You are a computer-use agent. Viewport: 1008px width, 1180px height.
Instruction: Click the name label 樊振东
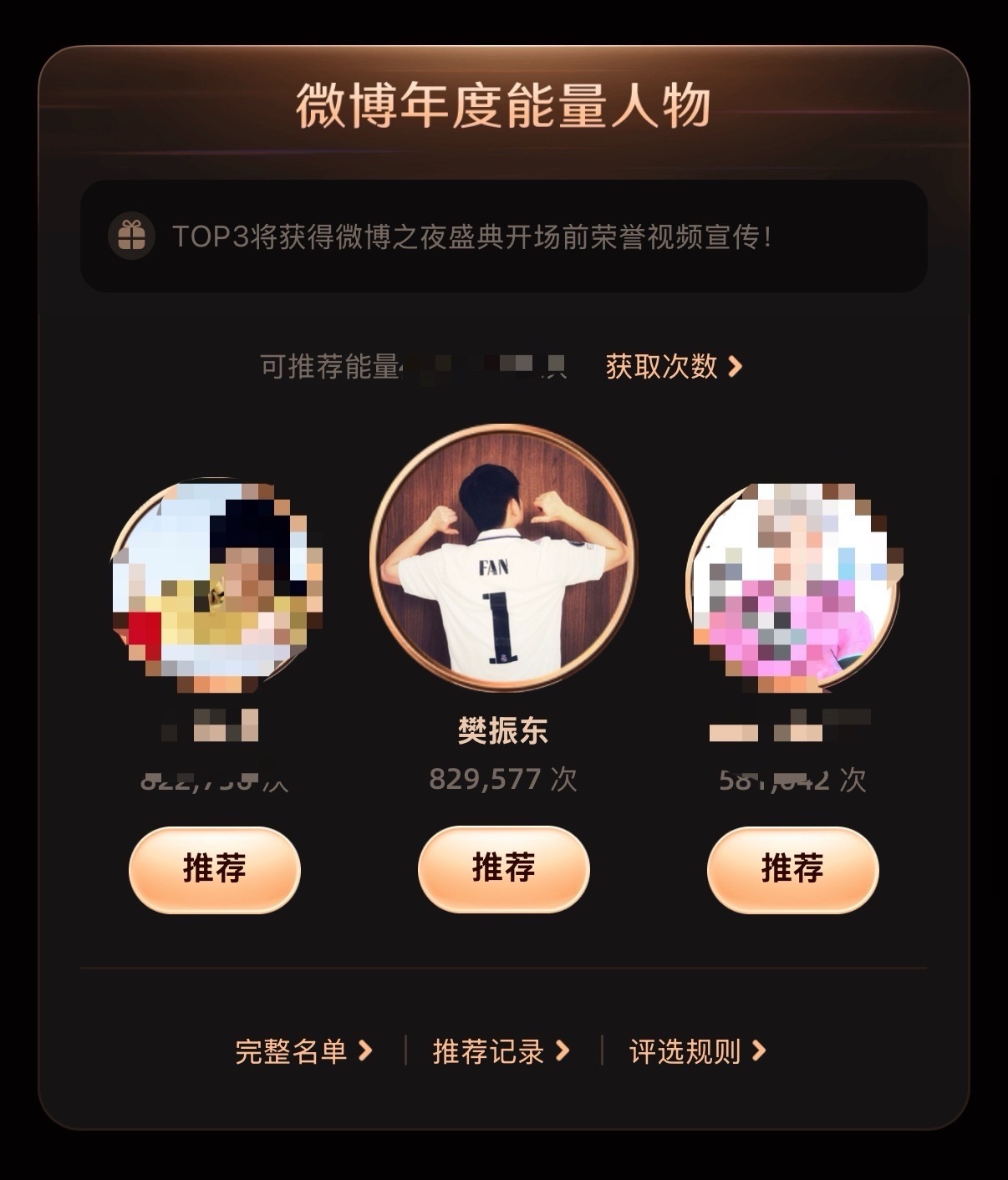pyautogui.click(x=502, y=730)
